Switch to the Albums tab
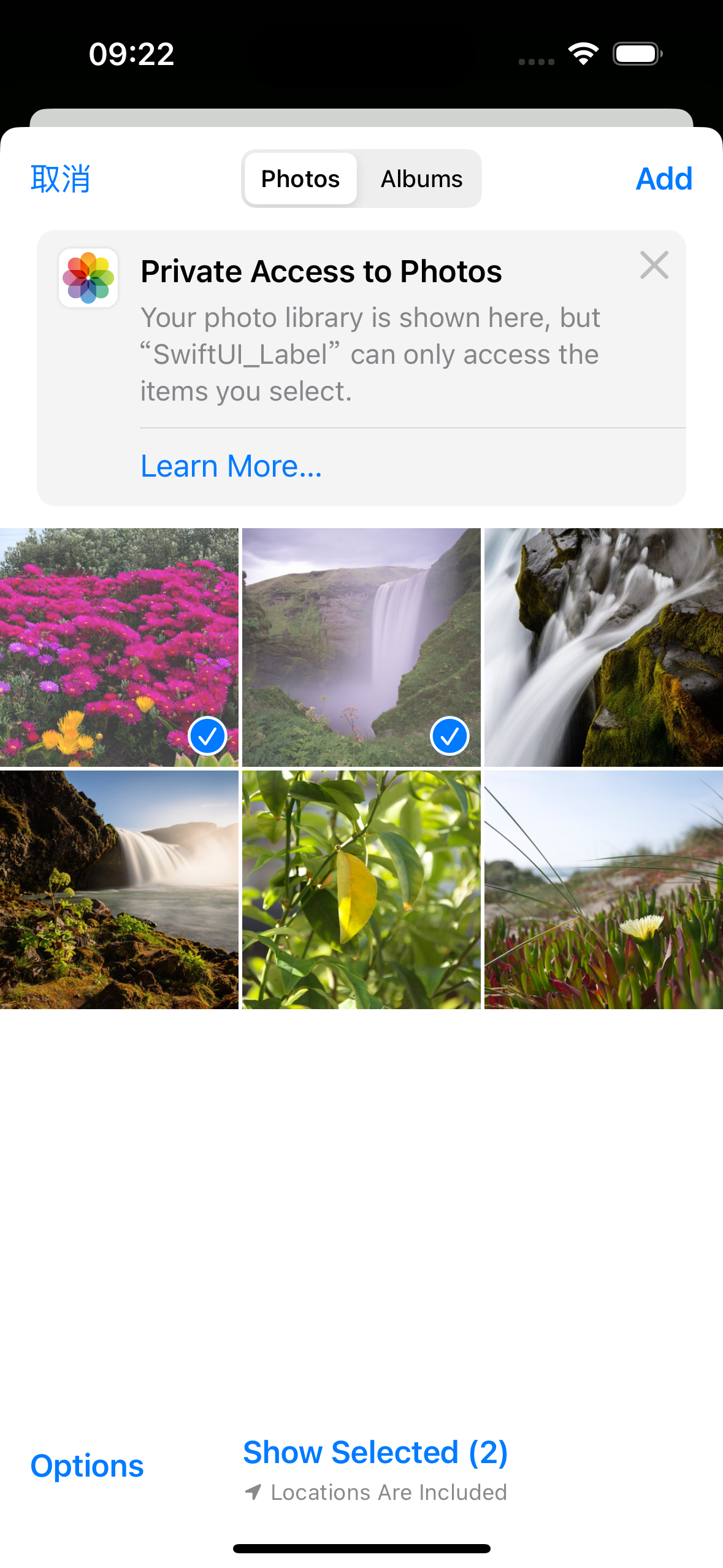This screenshot has width=723, height=1568. [421, 179]
